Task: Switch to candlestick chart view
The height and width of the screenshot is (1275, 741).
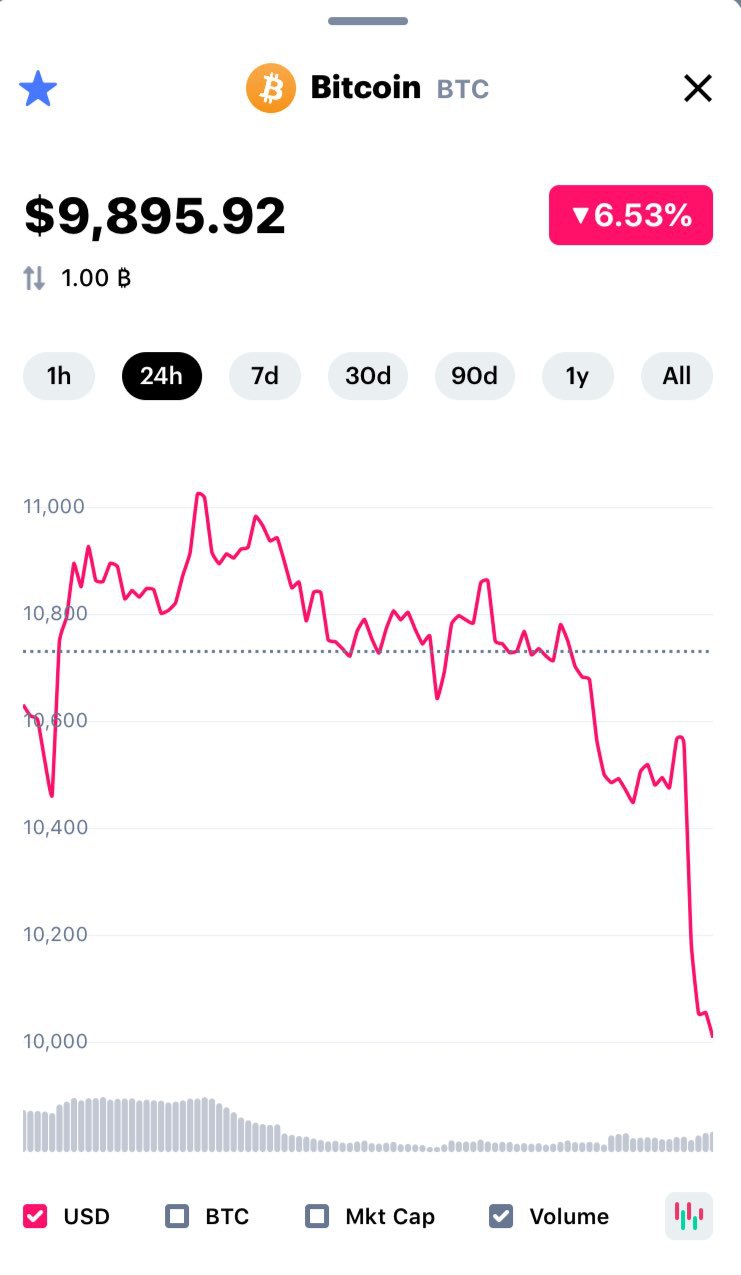Action: point(689,1216)
